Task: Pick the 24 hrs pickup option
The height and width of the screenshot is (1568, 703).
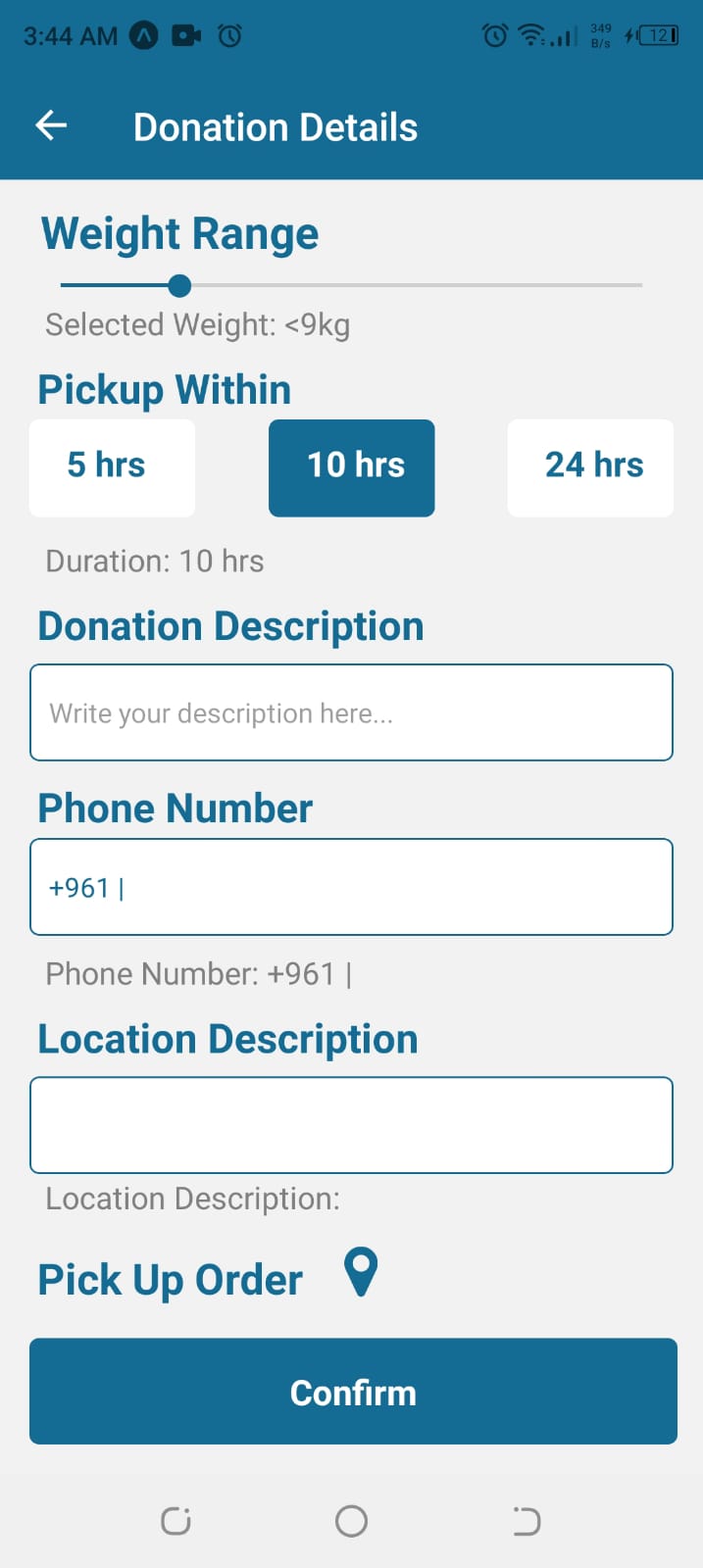Action: click(590, 467)
